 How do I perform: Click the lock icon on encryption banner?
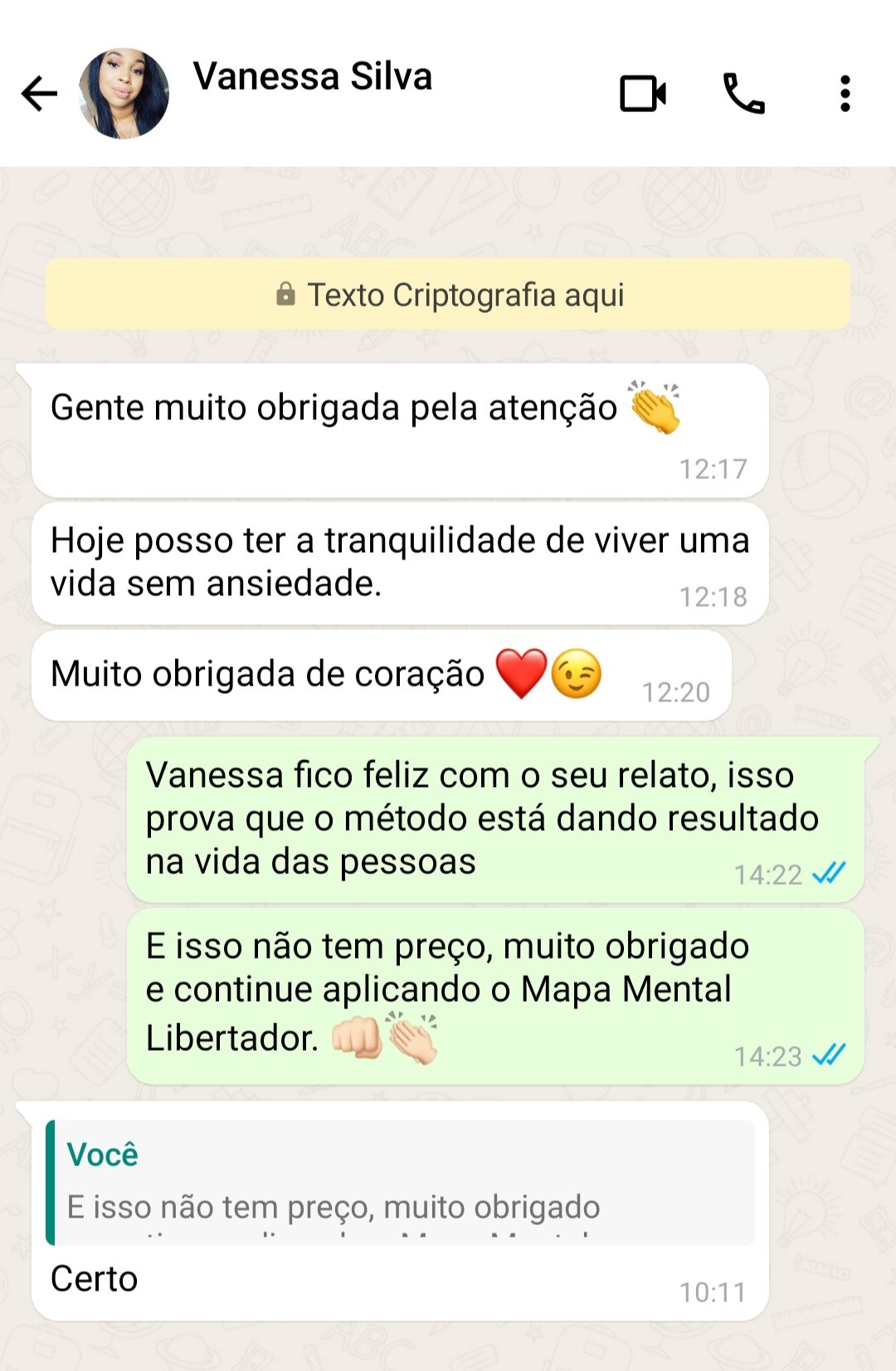287,294
